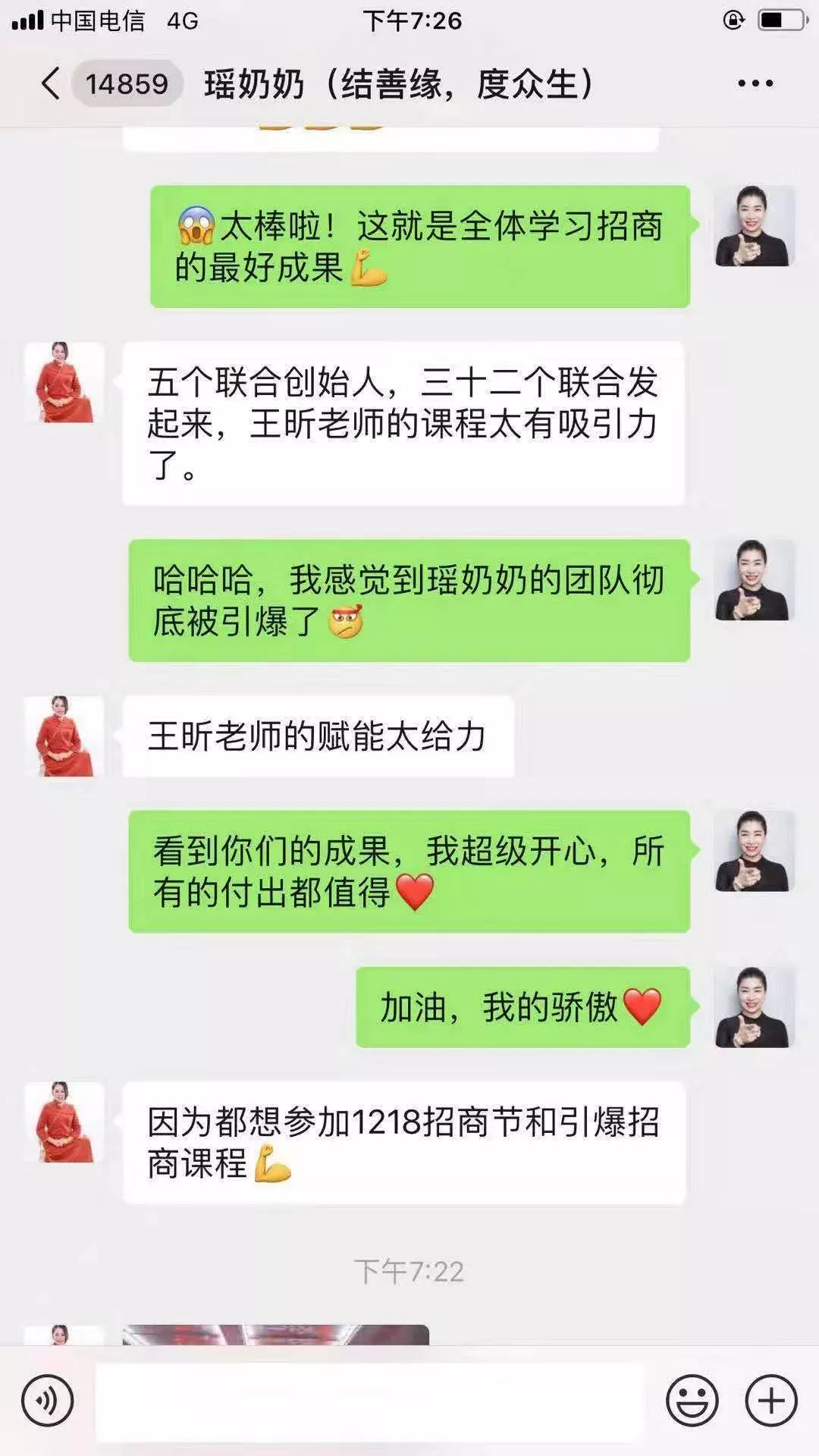Open the chat overflow menu
Viewport: 819px width, 1456px height.
(x=755, y=83)
